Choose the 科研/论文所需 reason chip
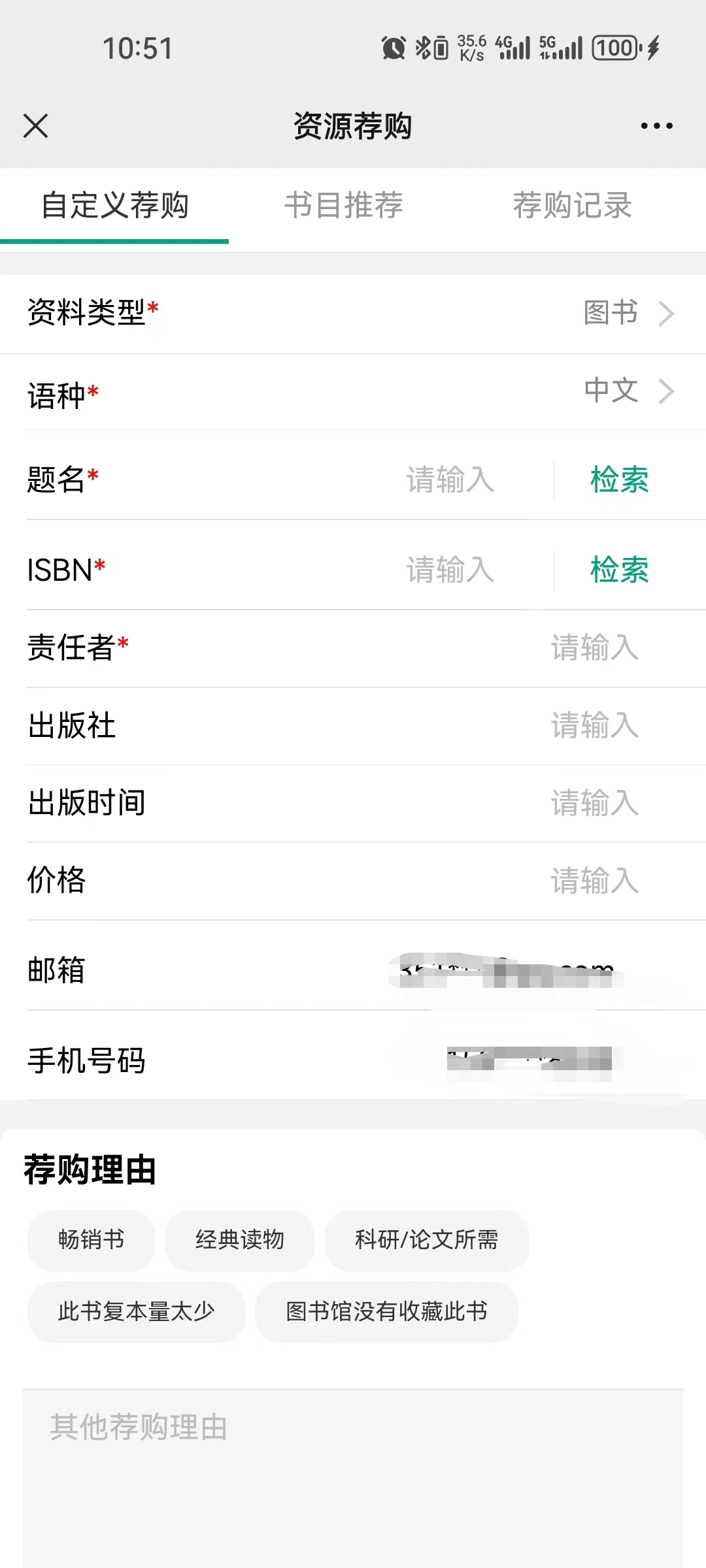 point(427,1240)
